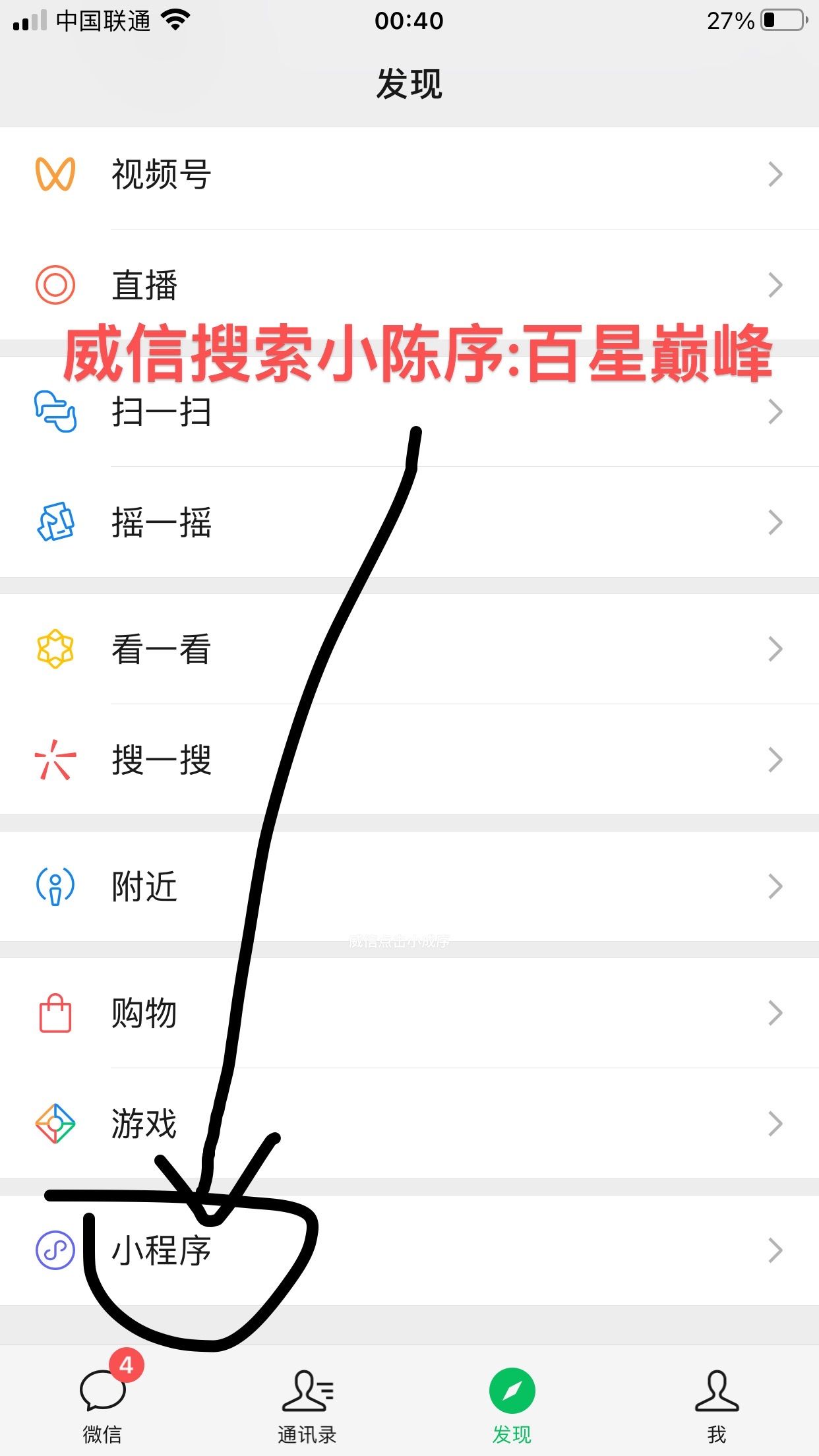Open the 附近 Nearby feature icon
This screenshot has height=1456, width=819.
click(x=56, y=886)
